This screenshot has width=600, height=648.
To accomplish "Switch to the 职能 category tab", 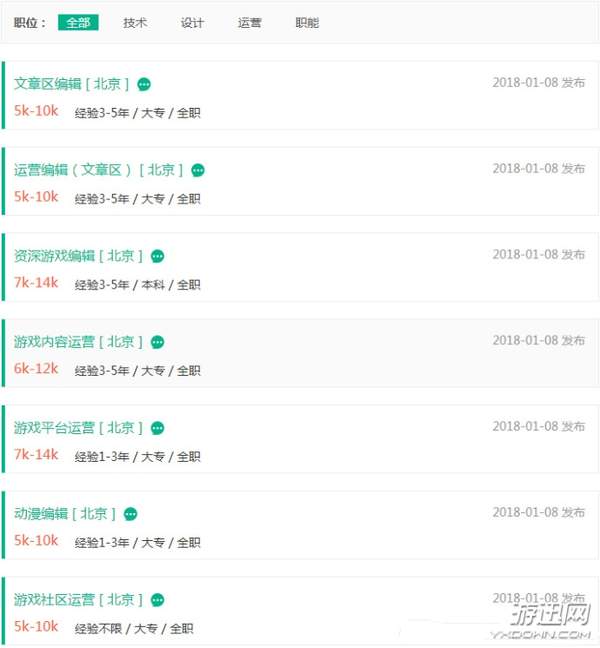I will coord(307,22).
